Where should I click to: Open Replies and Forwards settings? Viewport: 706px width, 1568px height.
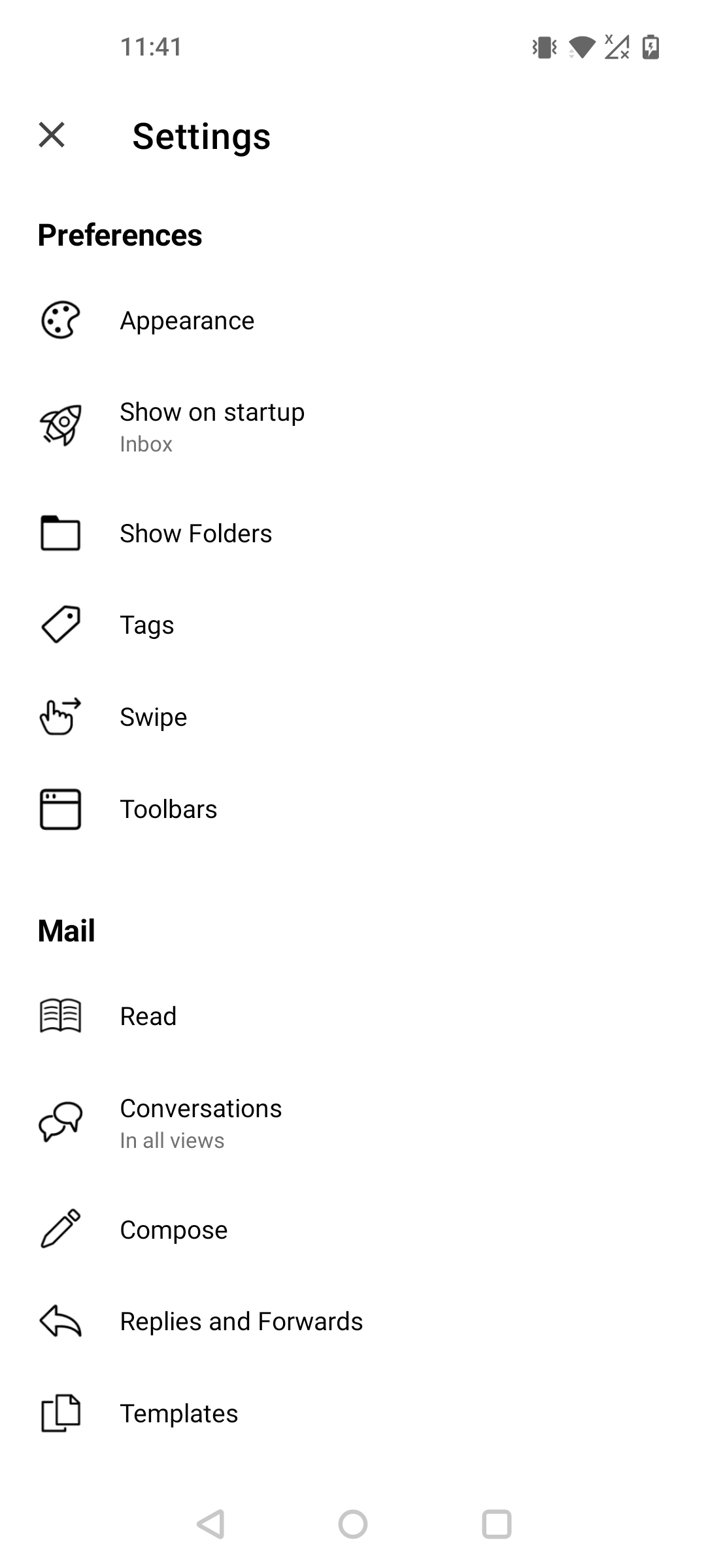point(353,1321)
